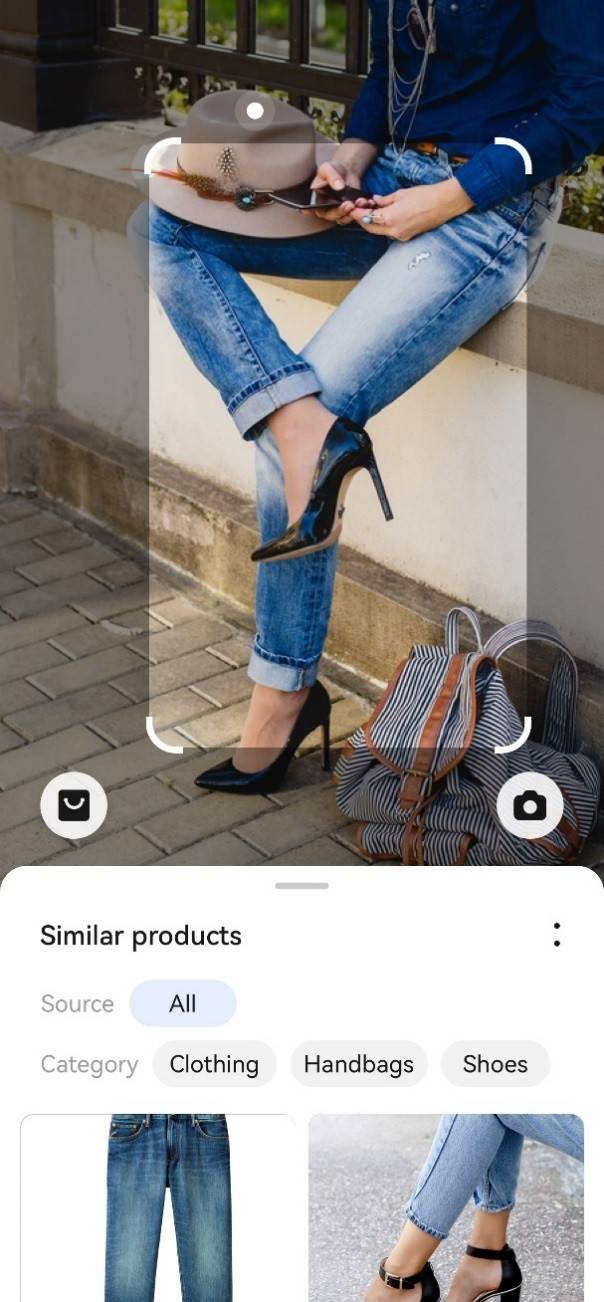604x1302 pixels.
Task: Open the Similar products overflow menu
Action: pos(557,935)
